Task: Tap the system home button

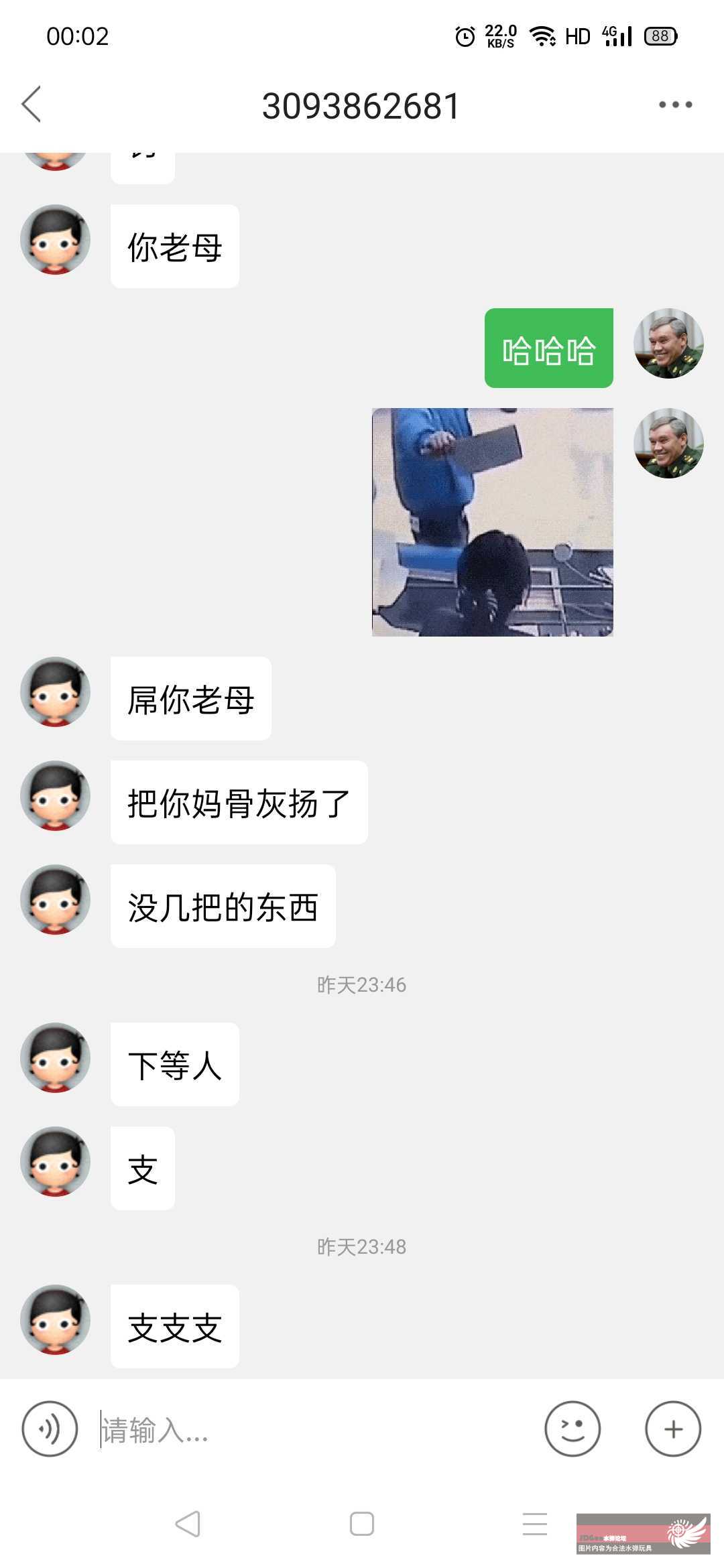Action: (x=362, y=1524)
